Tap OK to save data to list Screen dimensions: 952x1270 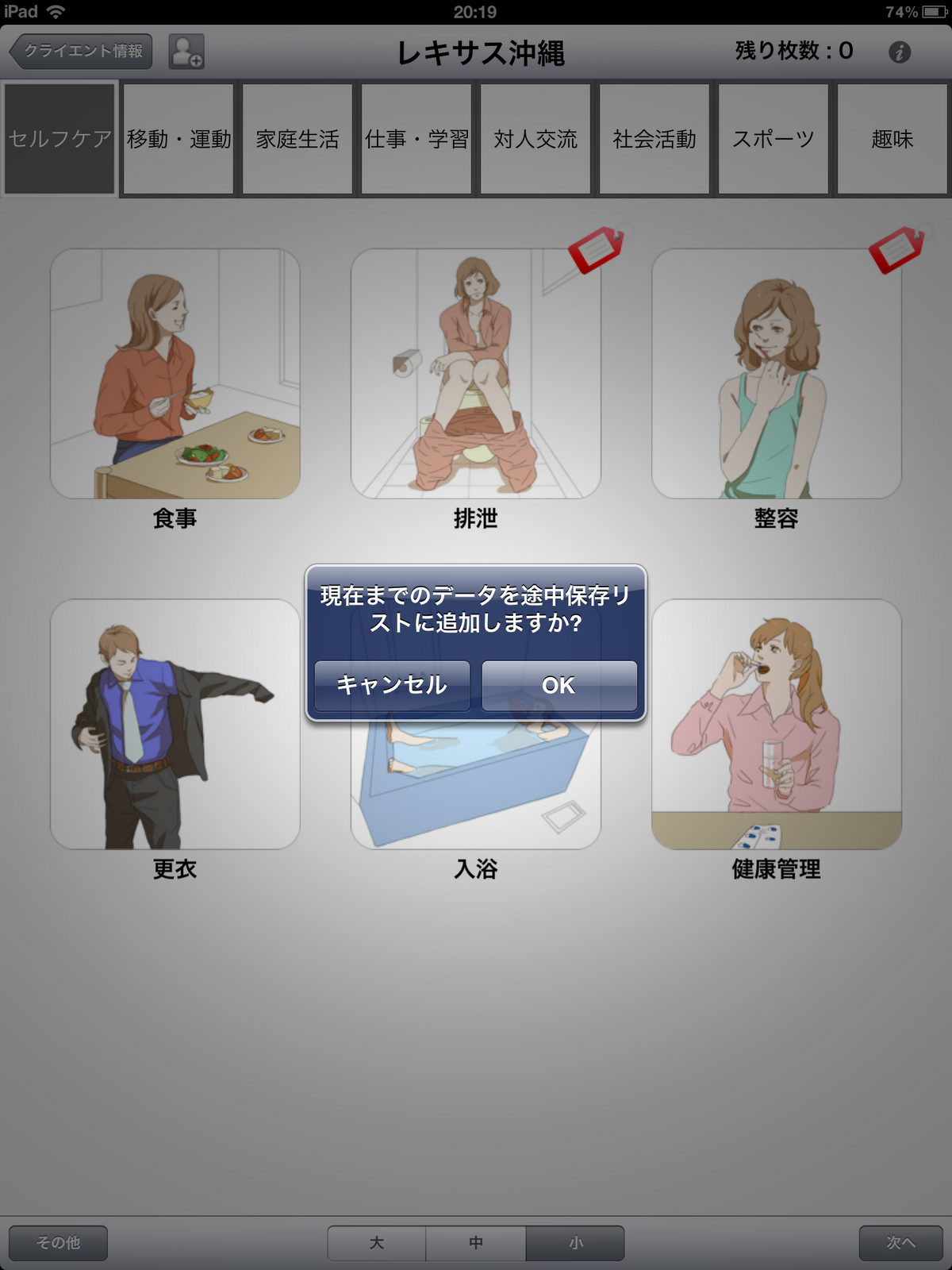click(x=561, y=686)
